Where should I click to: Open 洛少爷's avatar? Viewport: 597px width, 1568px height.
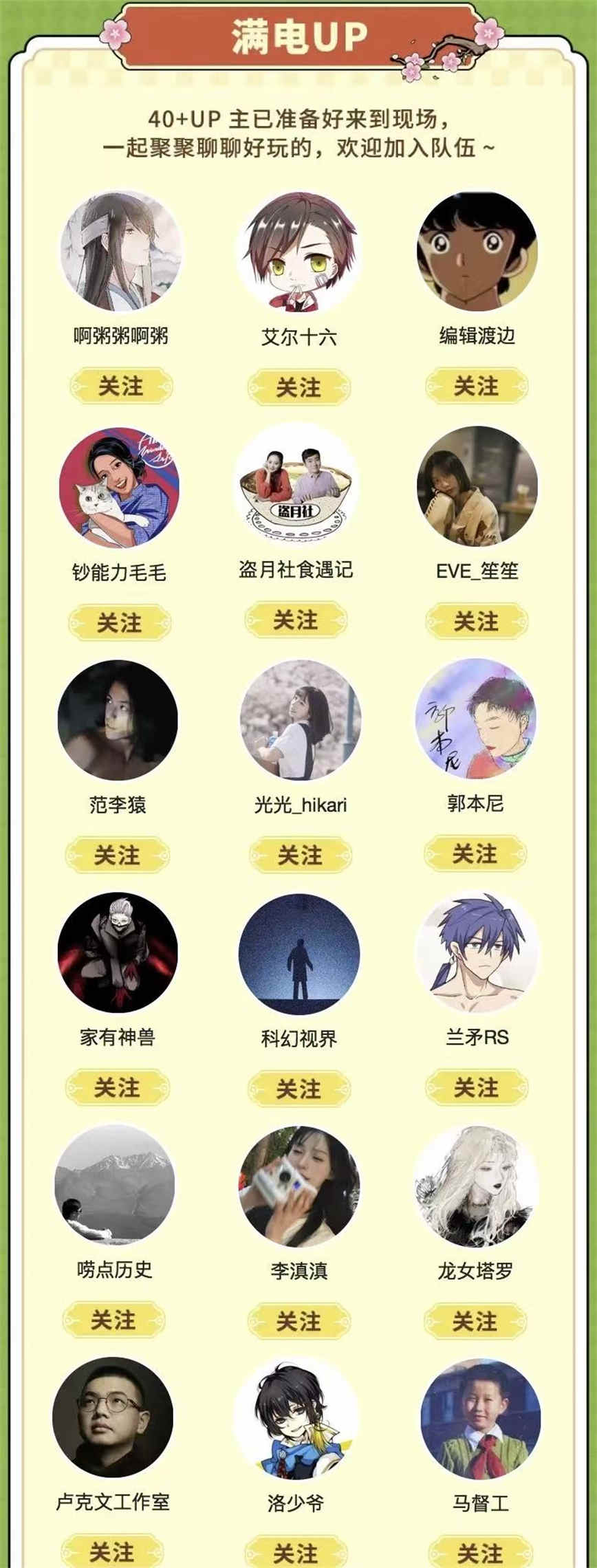[x=296, y=1418]
